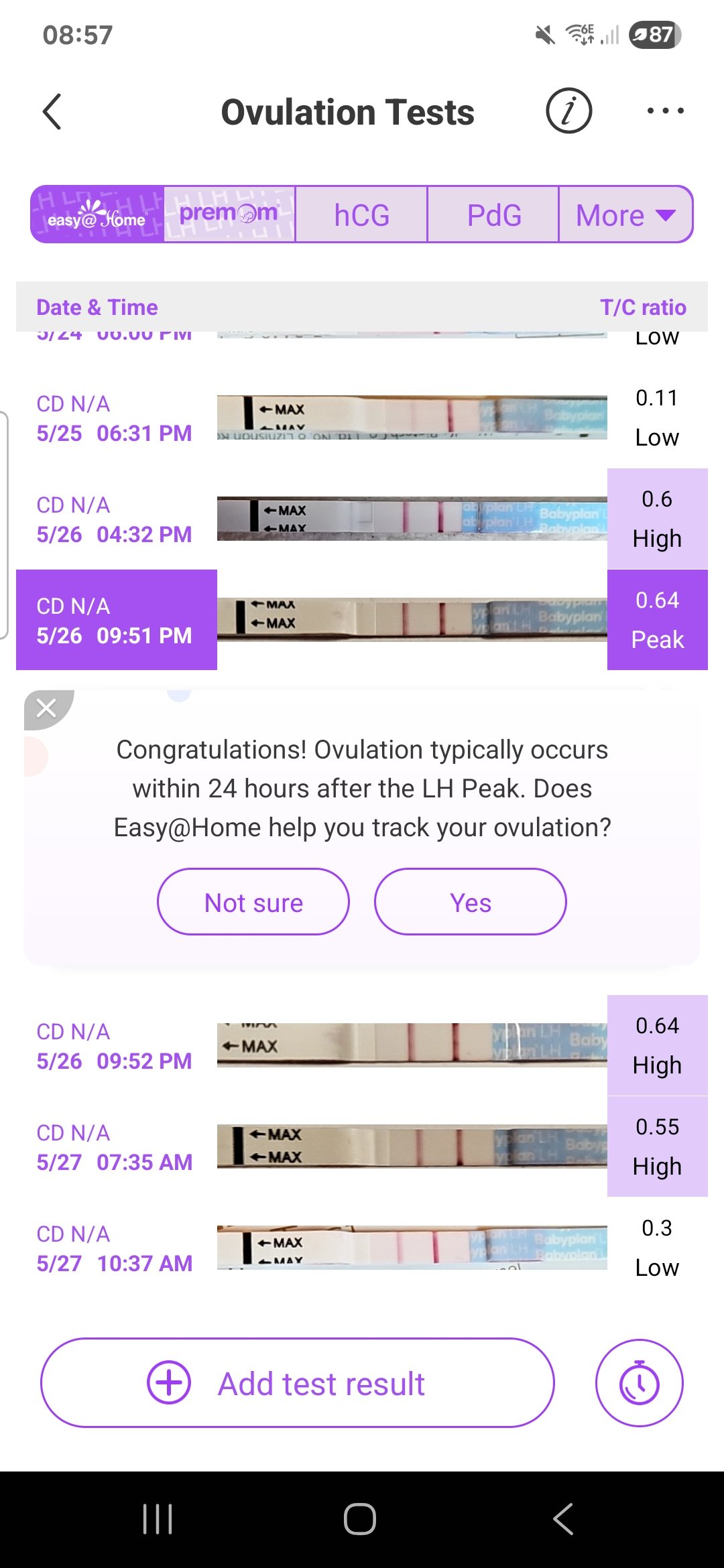Select the Easy@Home brand tab

pyautogui.click(x=97, y=215)
